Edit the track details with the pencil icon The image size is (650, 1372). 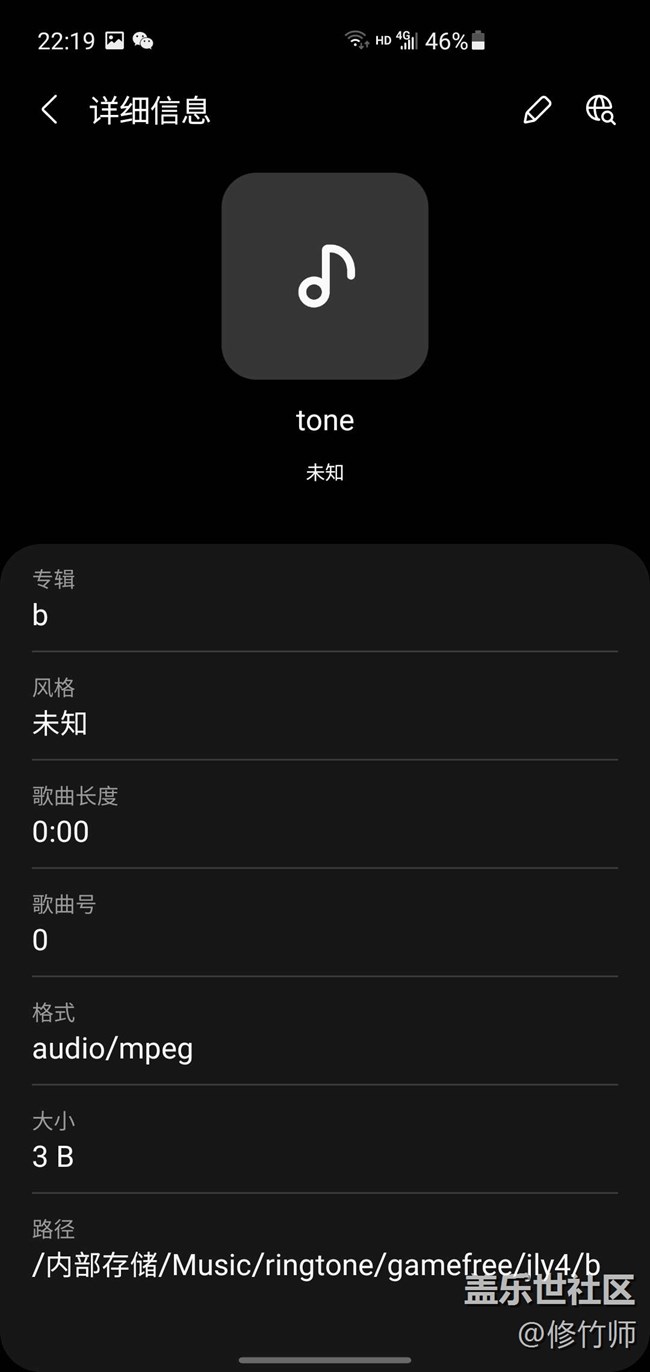coord(537,110)
